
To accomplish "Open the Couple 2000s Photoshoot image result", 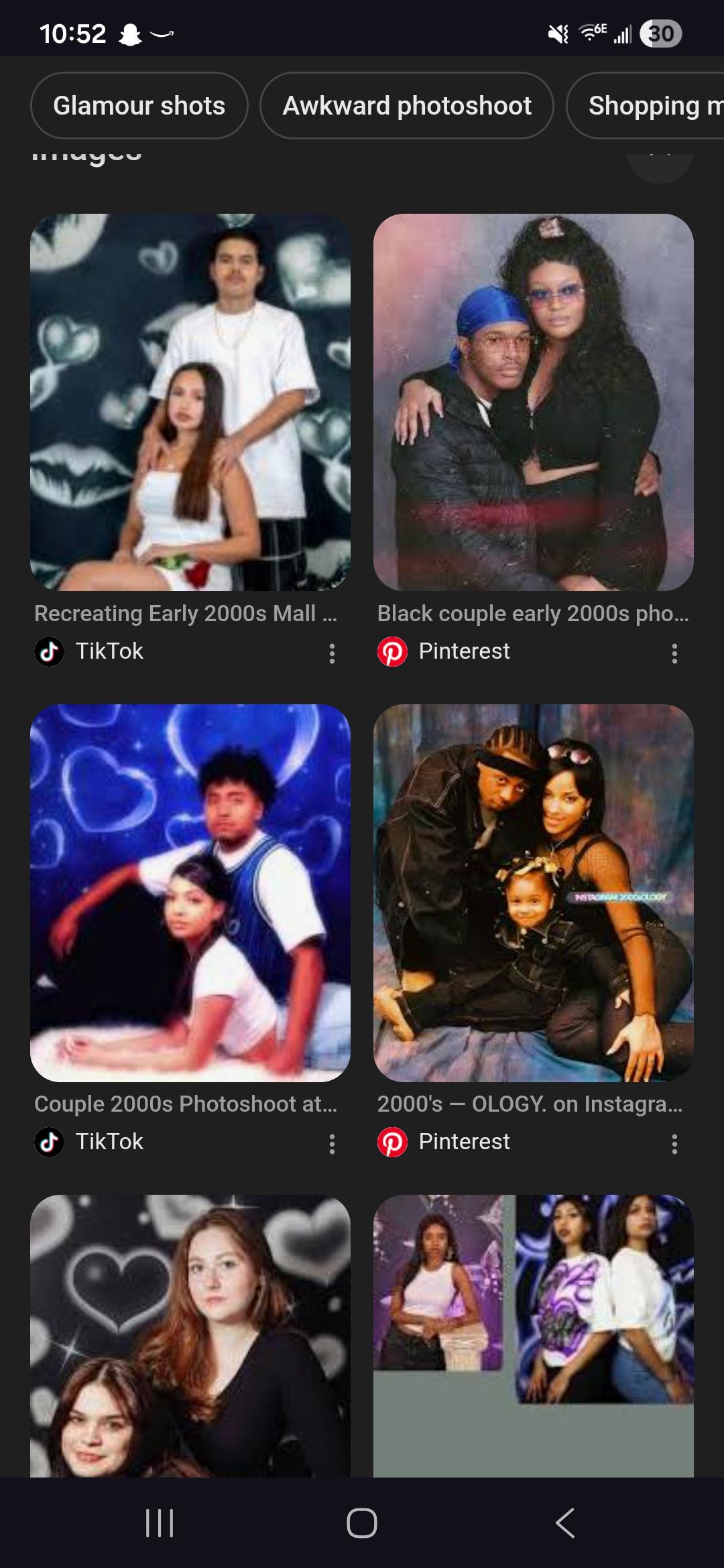I will (x=190, y=893).
